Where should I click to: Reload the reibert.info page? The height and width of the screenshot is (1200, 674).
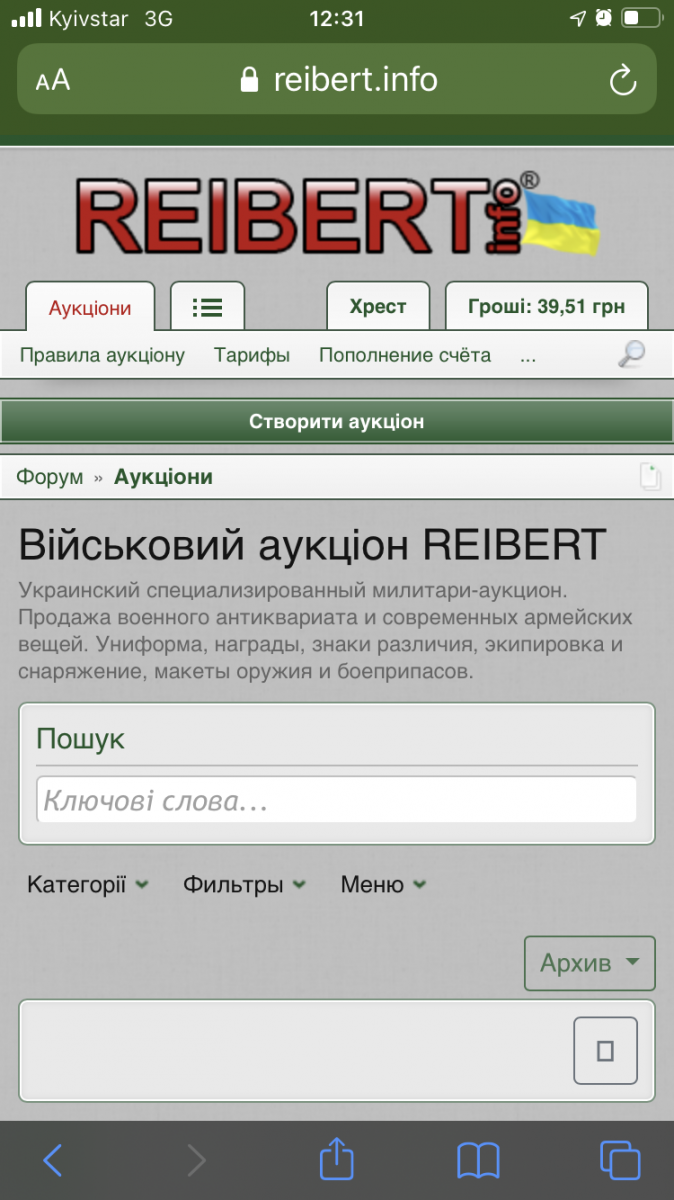pos(622,80)
